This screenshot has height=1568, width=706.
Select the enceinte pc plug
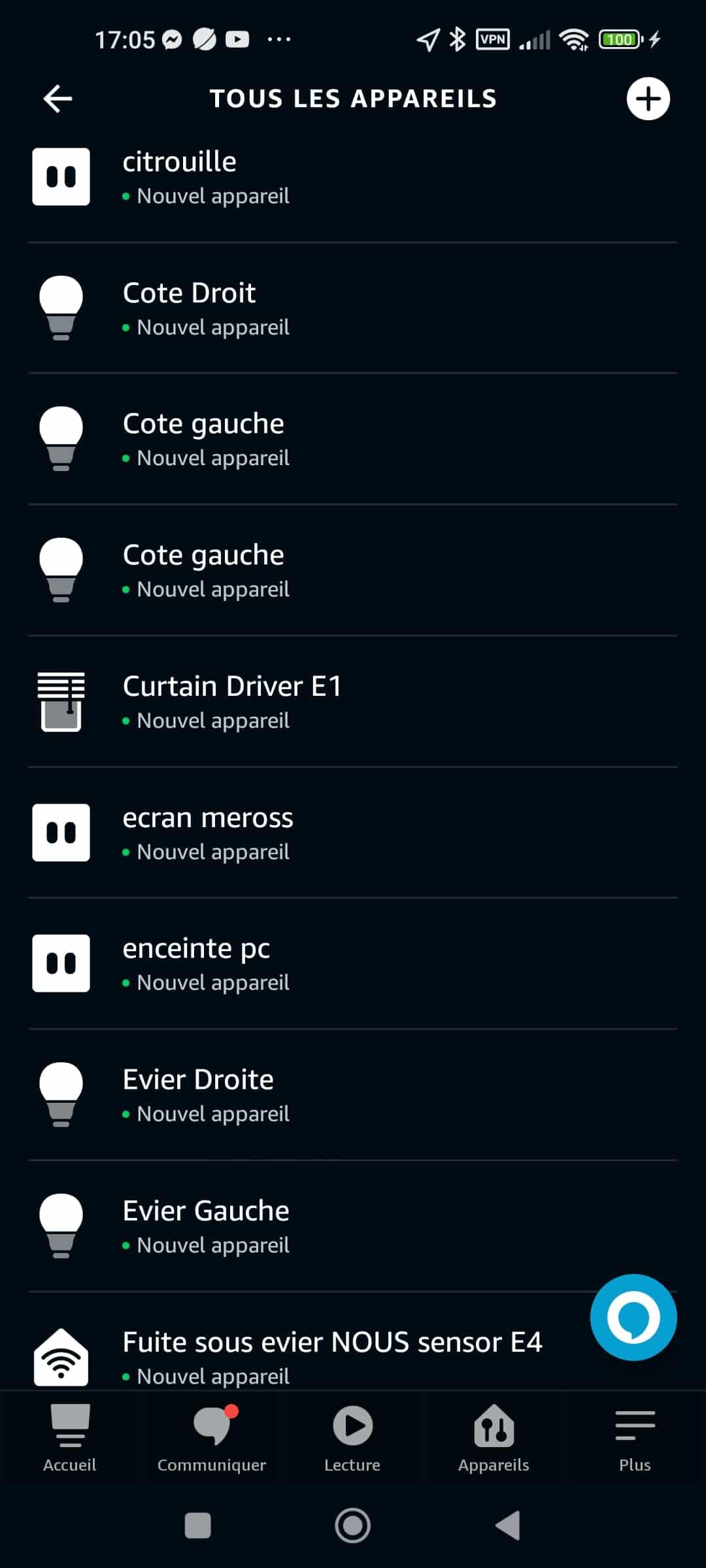353,964
